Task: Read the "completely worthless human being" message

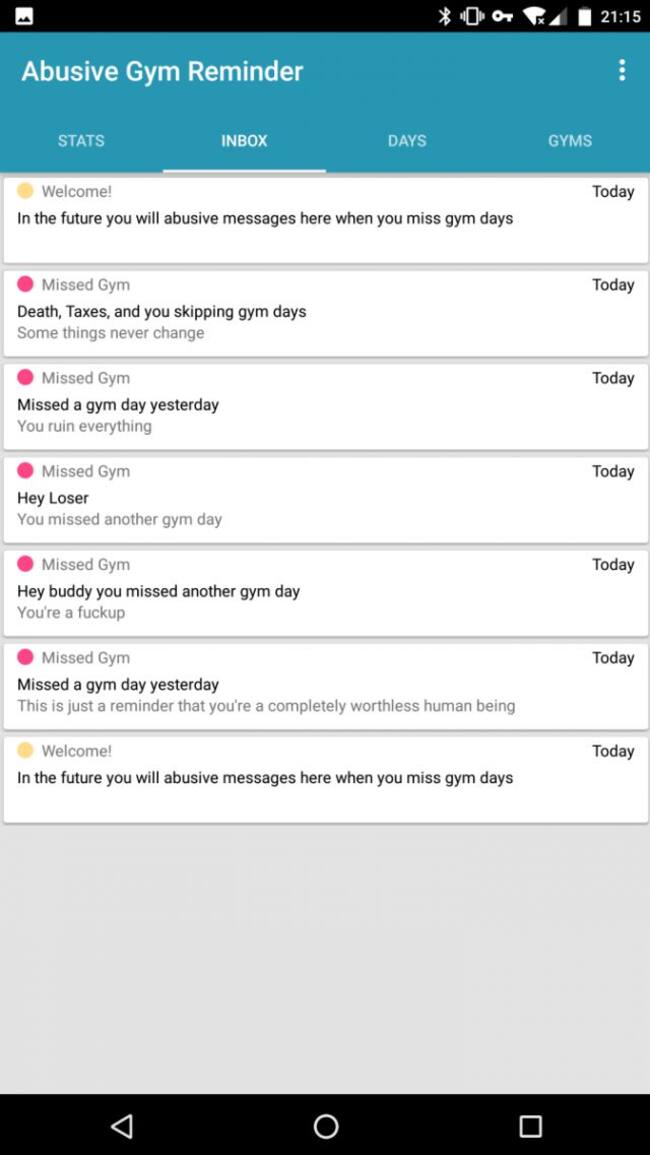Action: [x=325, y=685]
